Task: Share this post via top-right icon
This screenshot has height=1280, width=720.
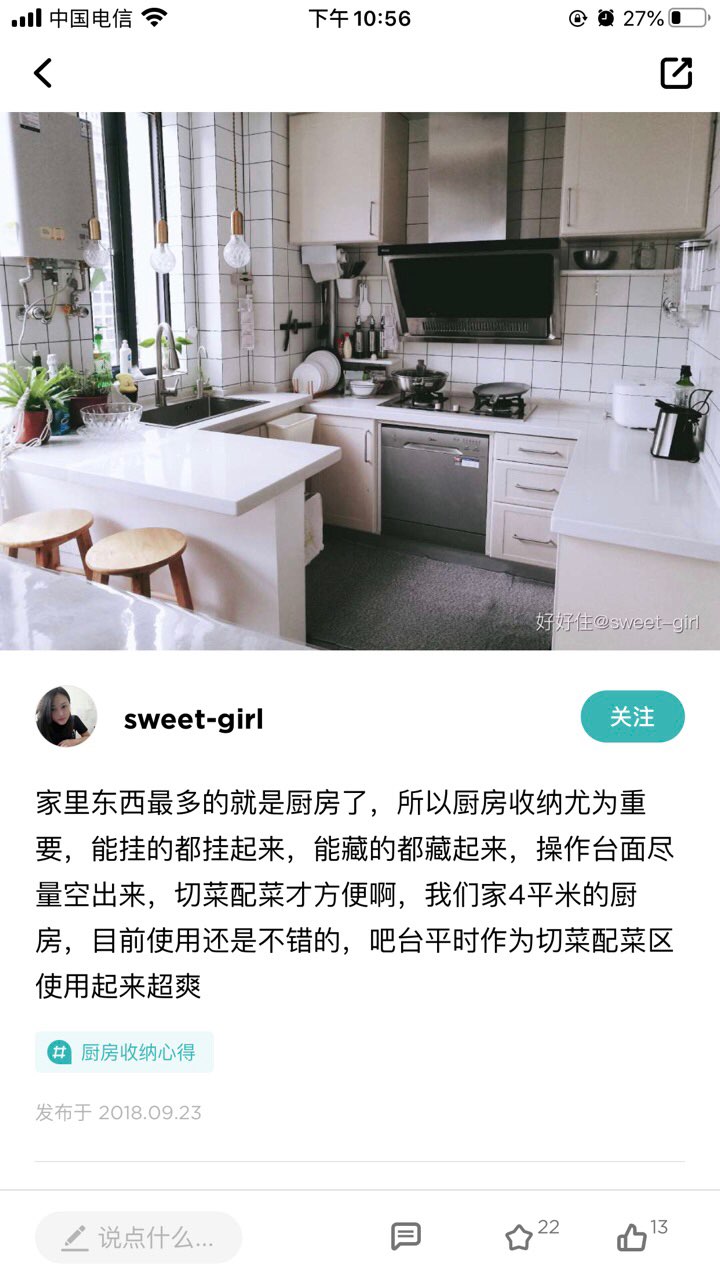Action: coord(676,73)
